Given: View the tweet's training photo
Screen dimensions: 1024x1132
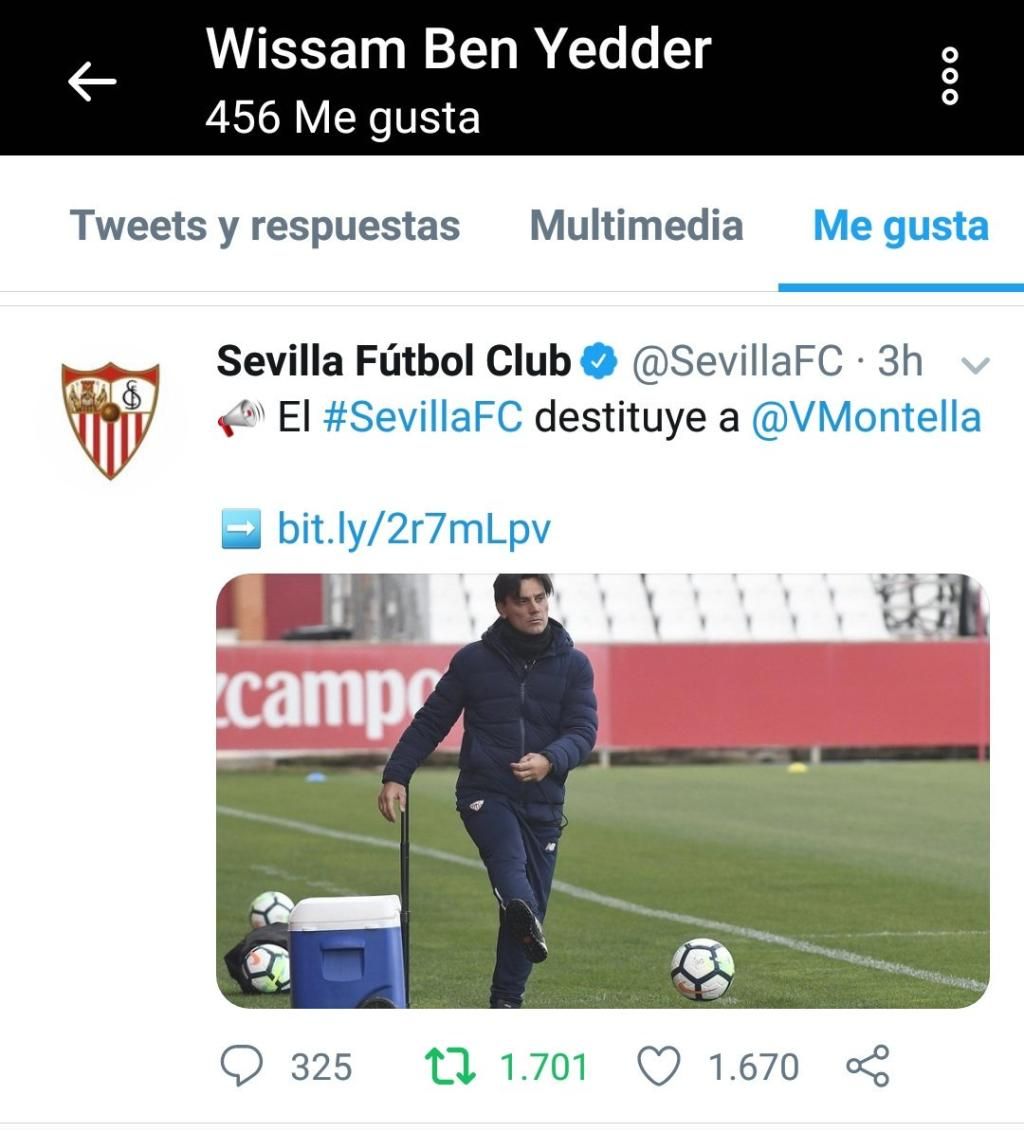Looking at the screenshot, I should point(602,790).
